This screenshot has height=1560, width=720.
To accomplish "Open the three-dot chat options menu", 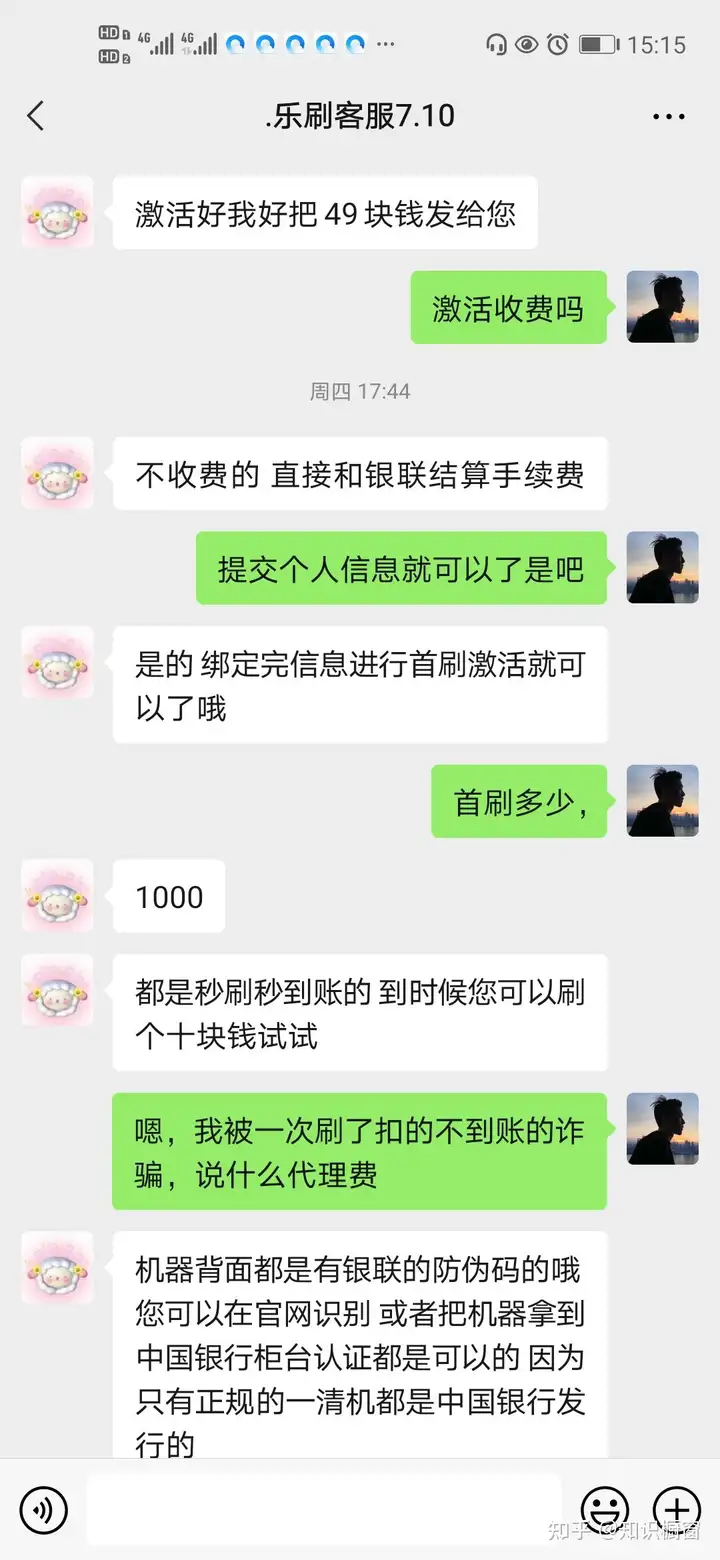I will (x=668, y=117).
